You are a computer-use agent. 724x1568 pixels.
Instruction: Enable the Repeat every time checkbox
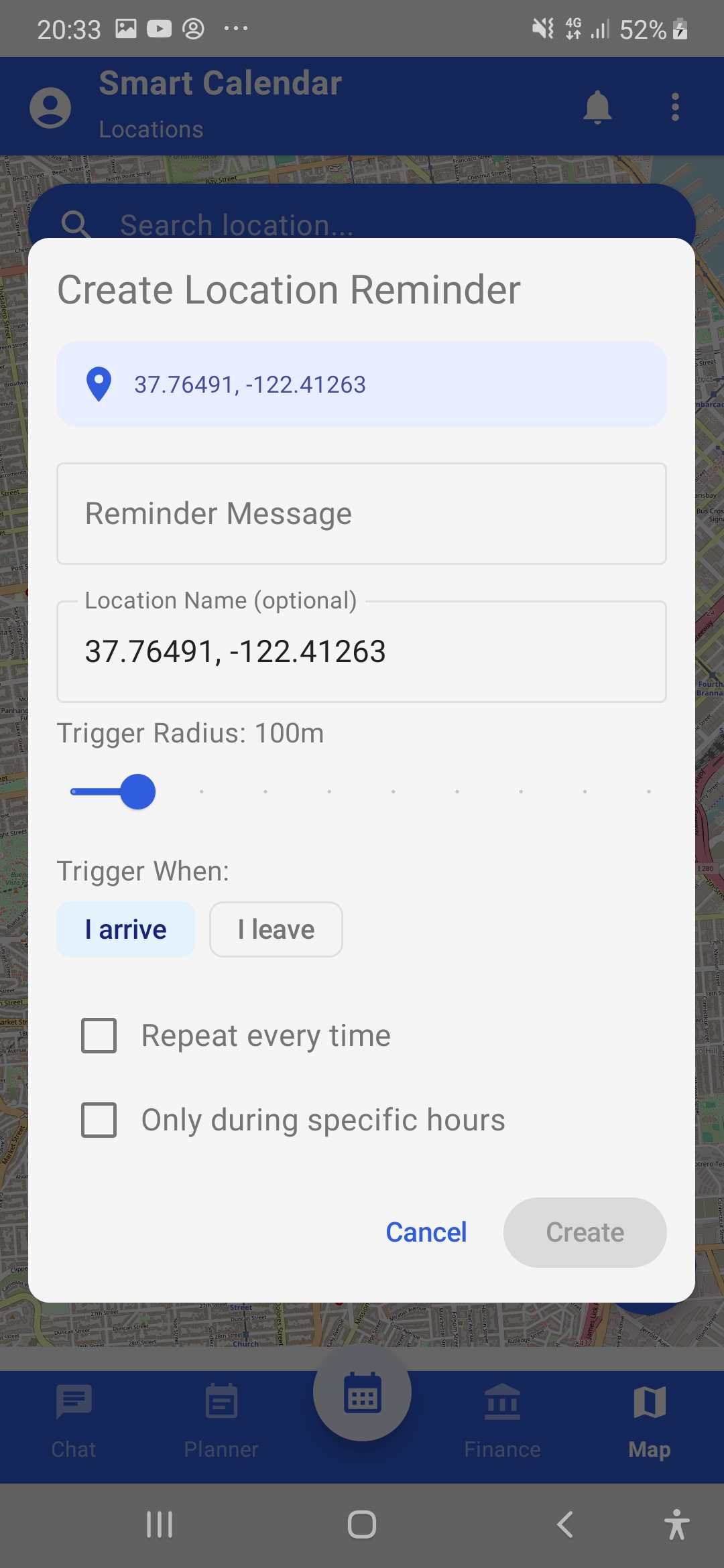tap(98, 1035)
